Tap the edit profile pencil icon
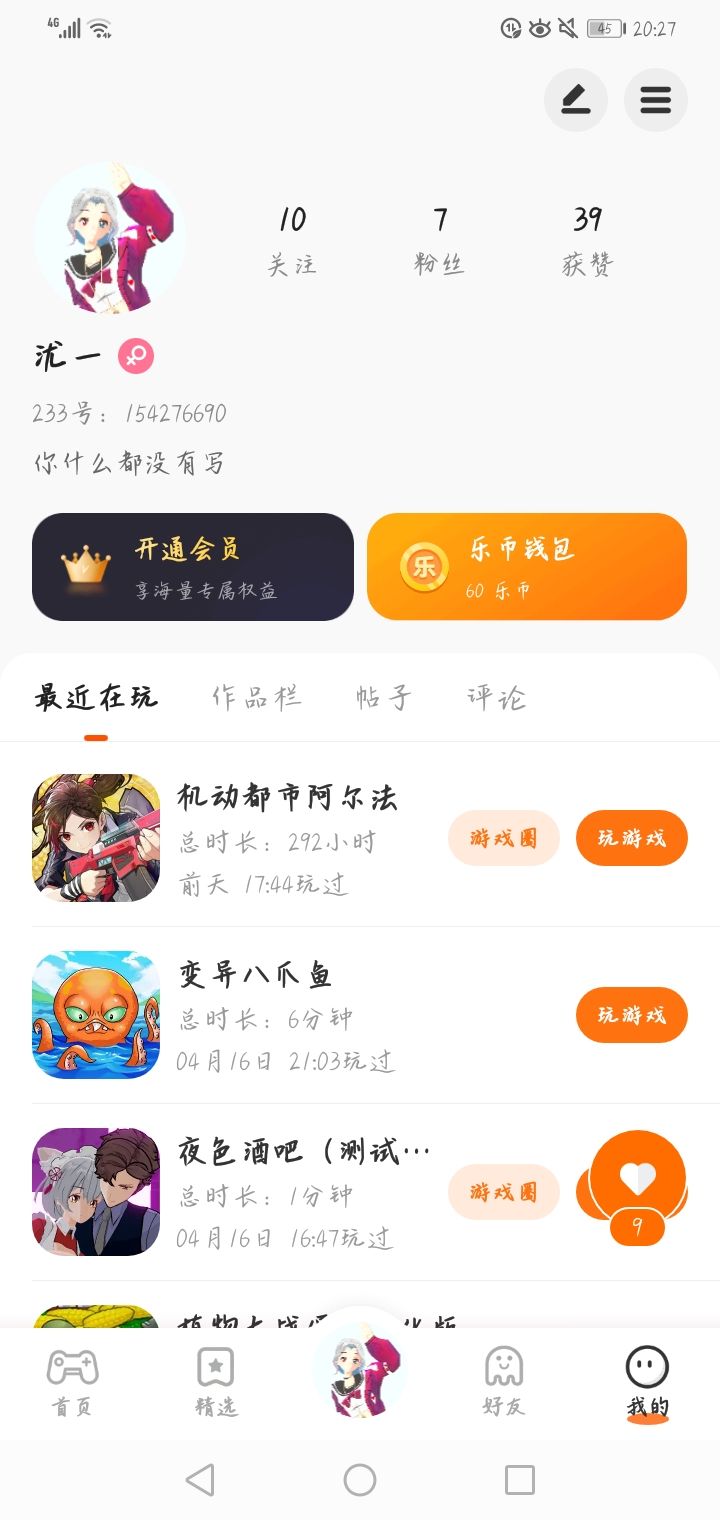This screenshot has width=720, height=1520. [x=575, y=100]
